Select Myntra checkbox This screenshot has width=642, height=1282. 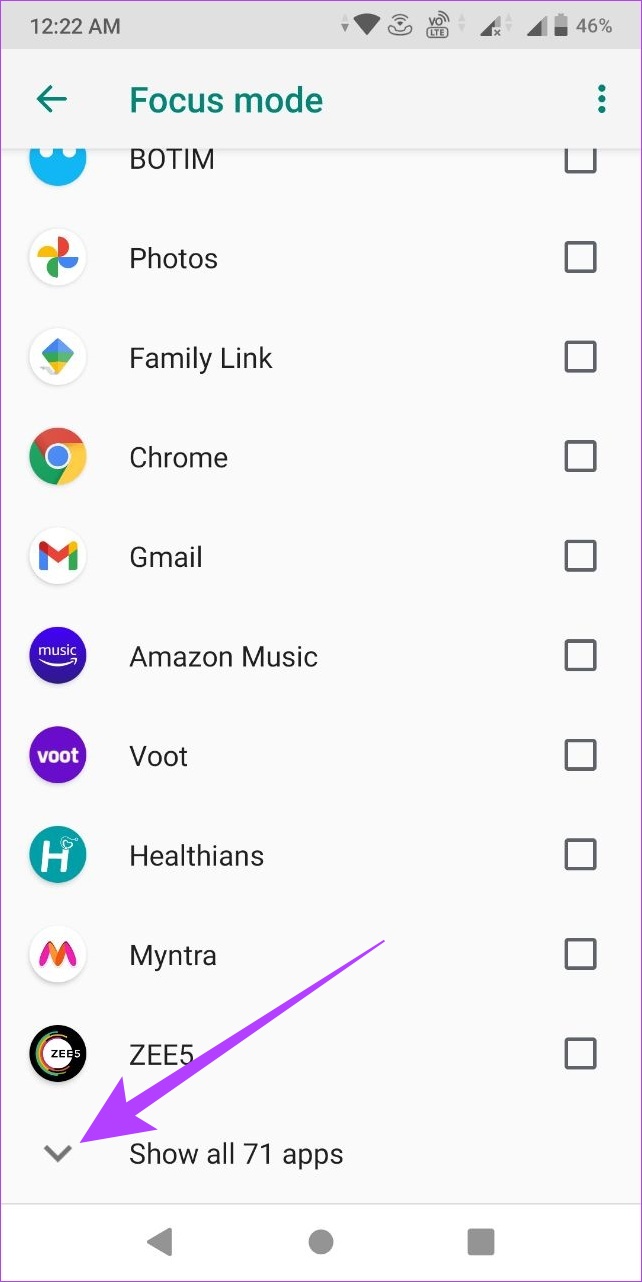pyautogui.click(x=580, y=954)
